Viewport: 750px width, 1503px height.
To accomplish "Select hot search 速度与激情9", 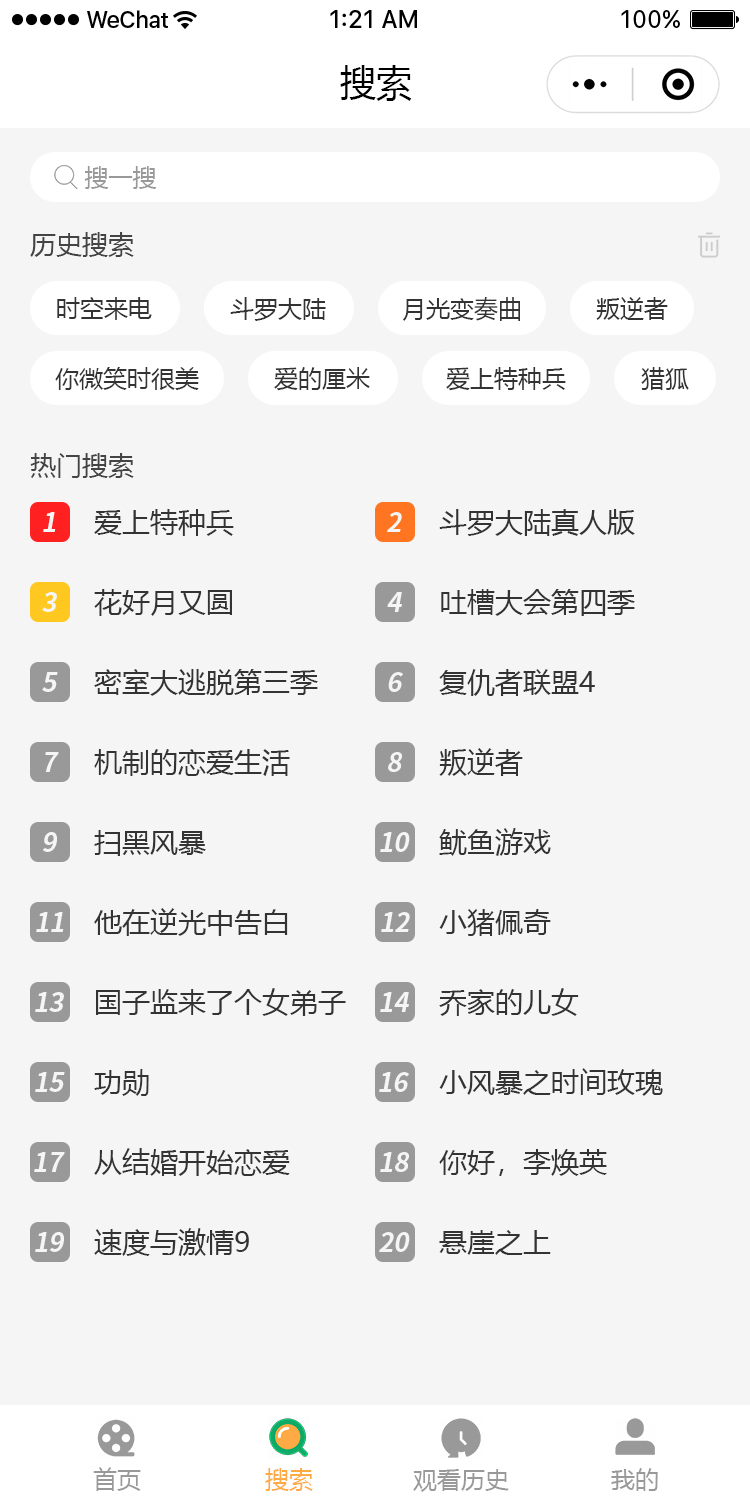I will coord(171,1242).
